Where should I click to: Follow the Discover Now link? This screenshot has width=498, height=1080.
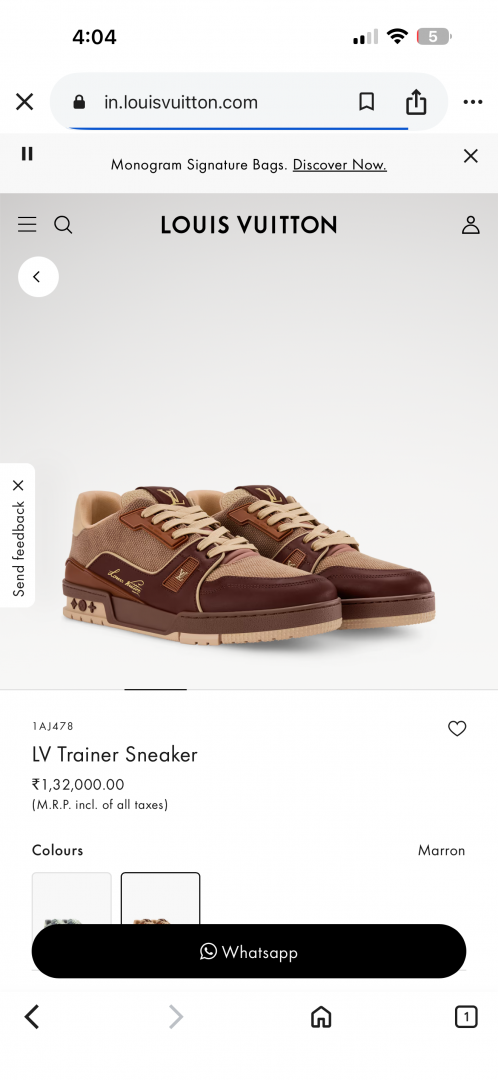click(340, 165)
